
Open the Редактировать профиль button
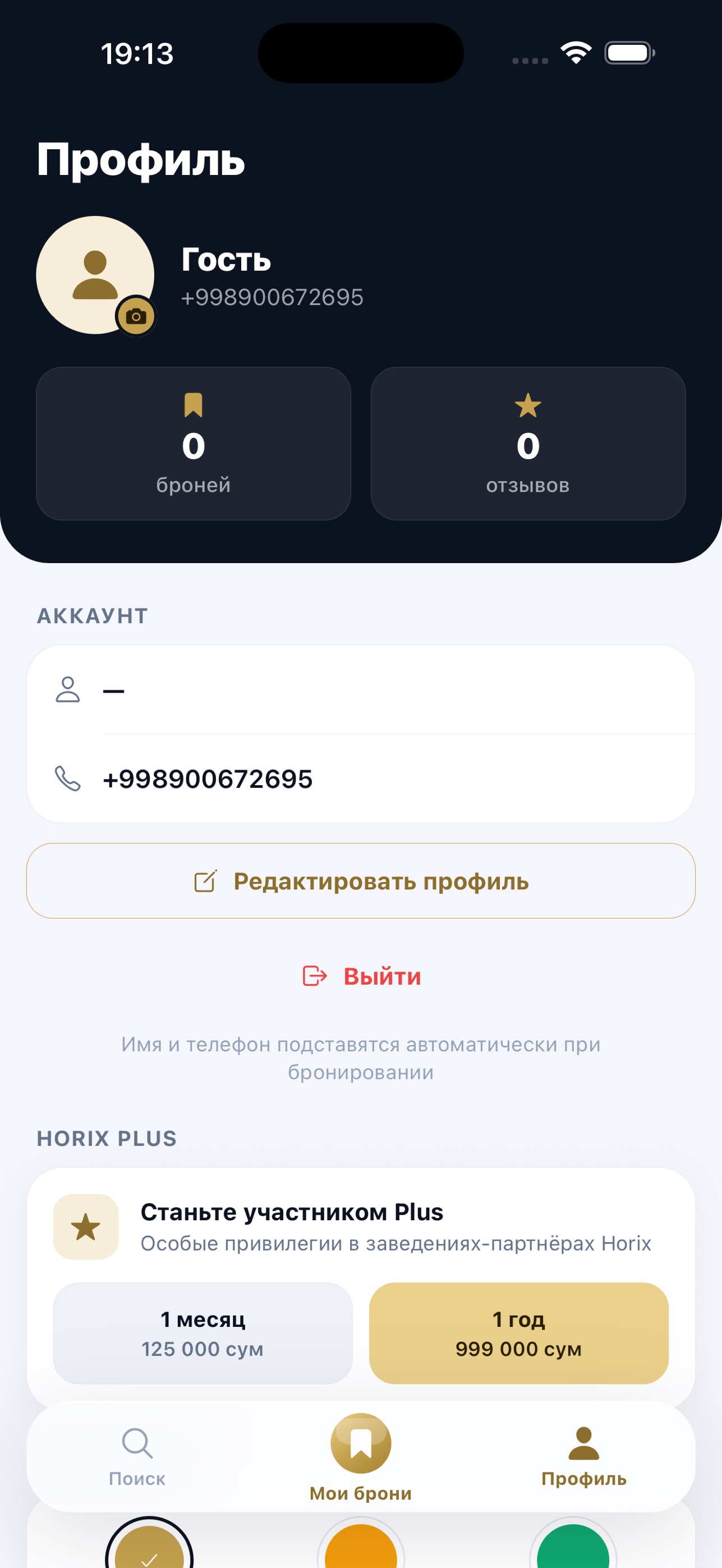coord(361,880)
